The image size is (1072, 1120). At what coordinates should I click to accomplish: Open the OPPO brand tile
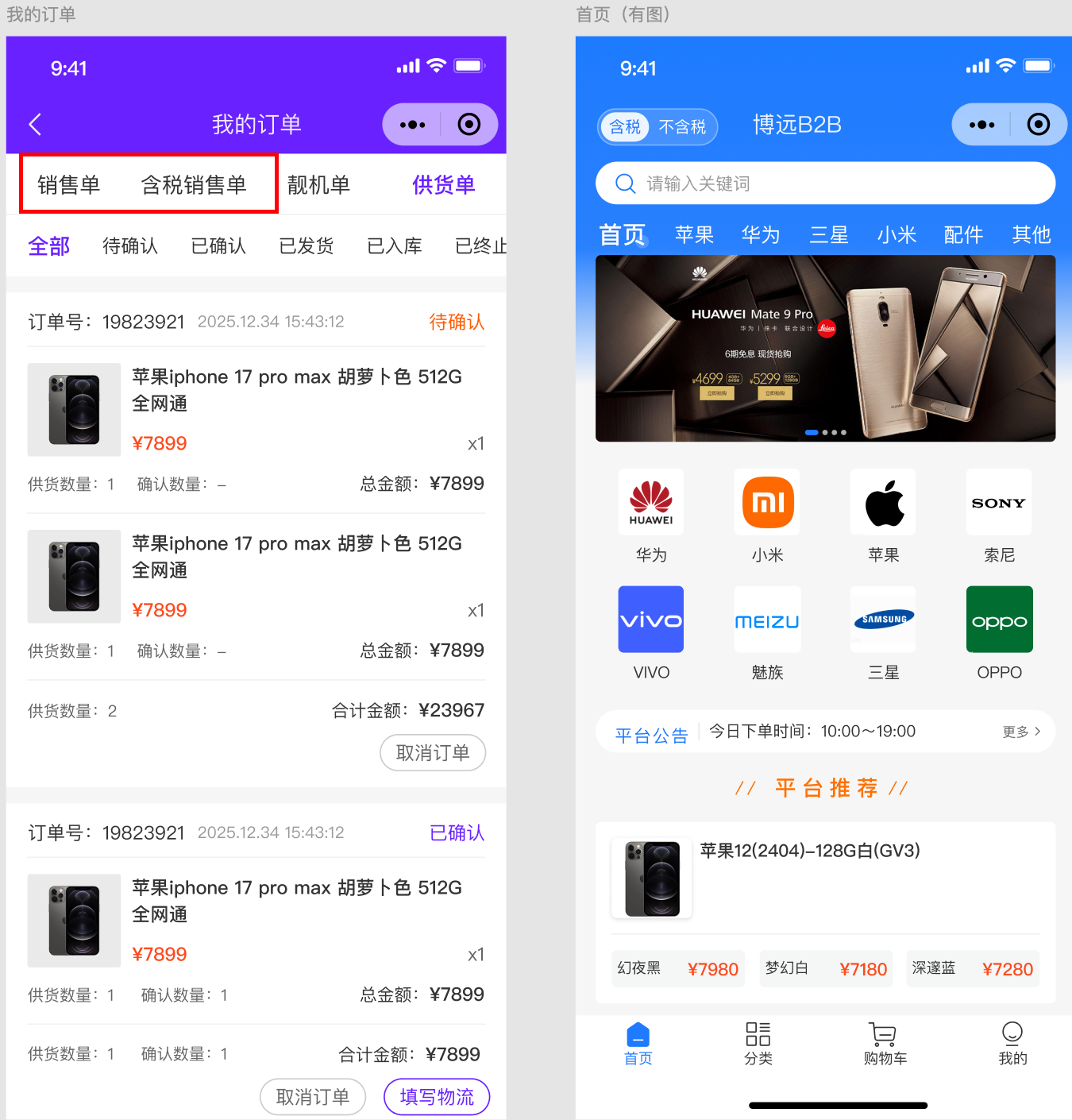click(x=999, y=632)
